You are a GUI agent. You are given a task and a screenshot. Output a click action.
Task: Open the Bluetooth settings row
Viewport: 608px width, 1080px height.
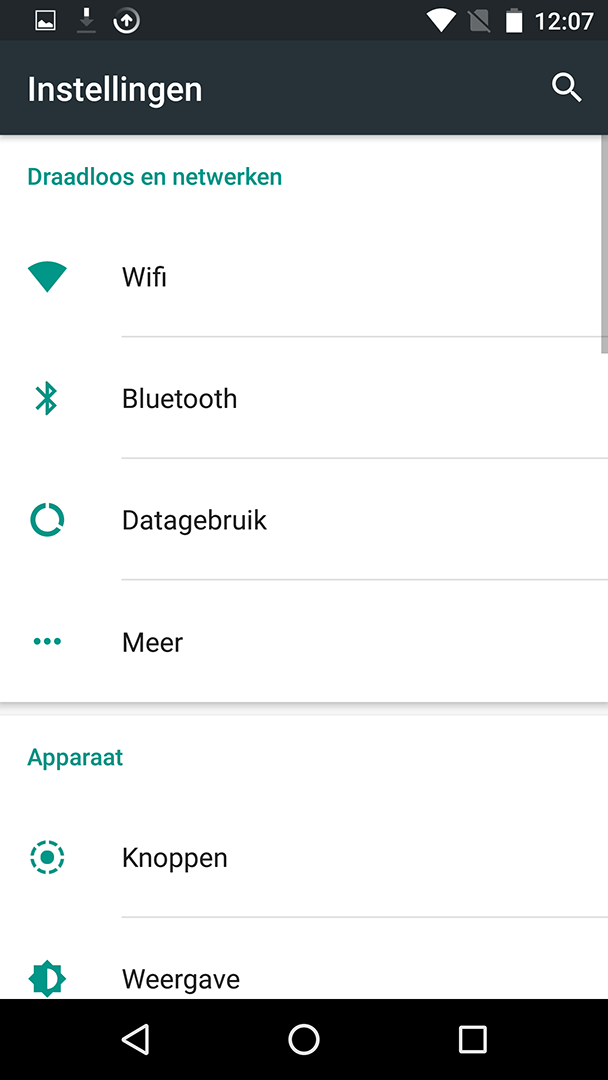pos(304,398)
